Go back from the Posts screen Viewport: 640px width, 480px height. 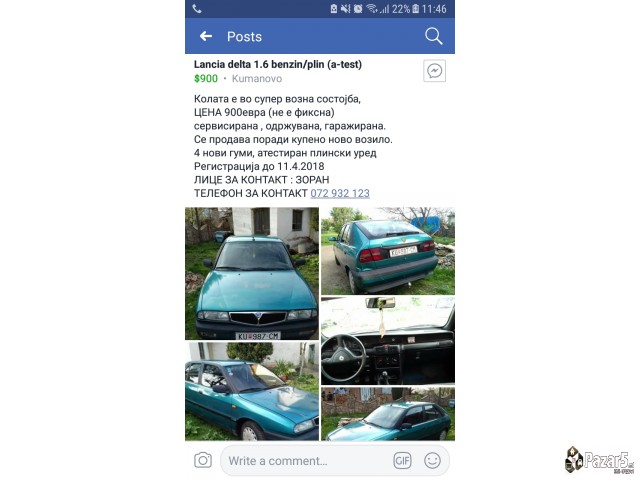206,36
